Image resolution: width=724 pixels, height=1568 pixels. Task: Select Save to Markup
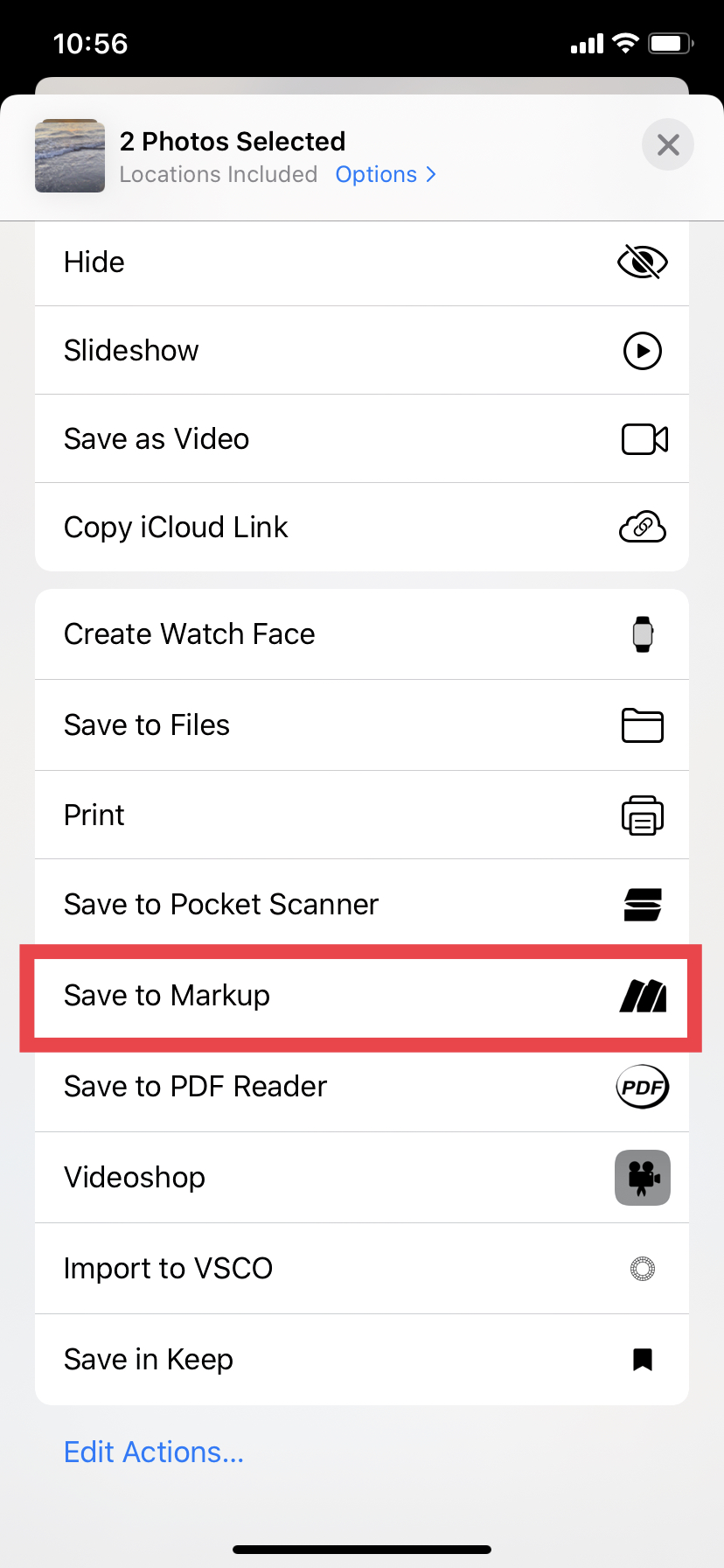pyautogui.click(x=361, y=996)
